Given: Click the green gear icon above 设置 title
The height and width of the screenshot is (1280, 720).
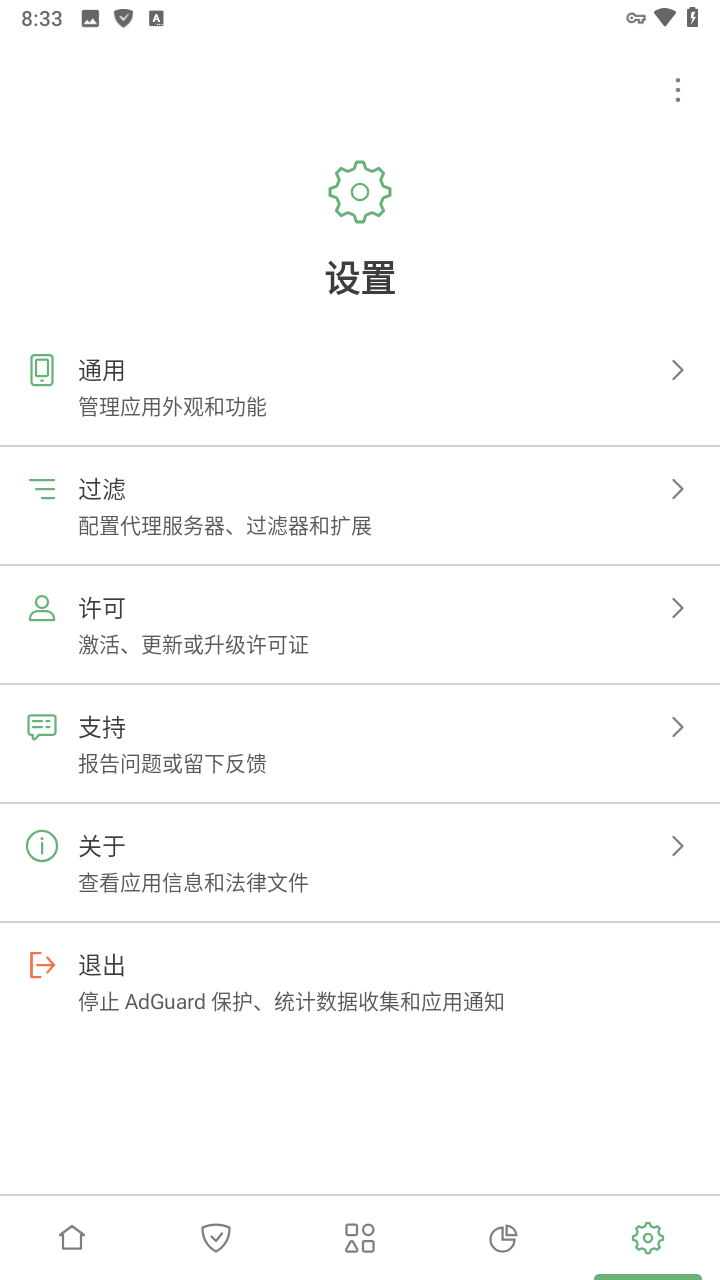Looking at the screenshot, I should coord(359,191).
